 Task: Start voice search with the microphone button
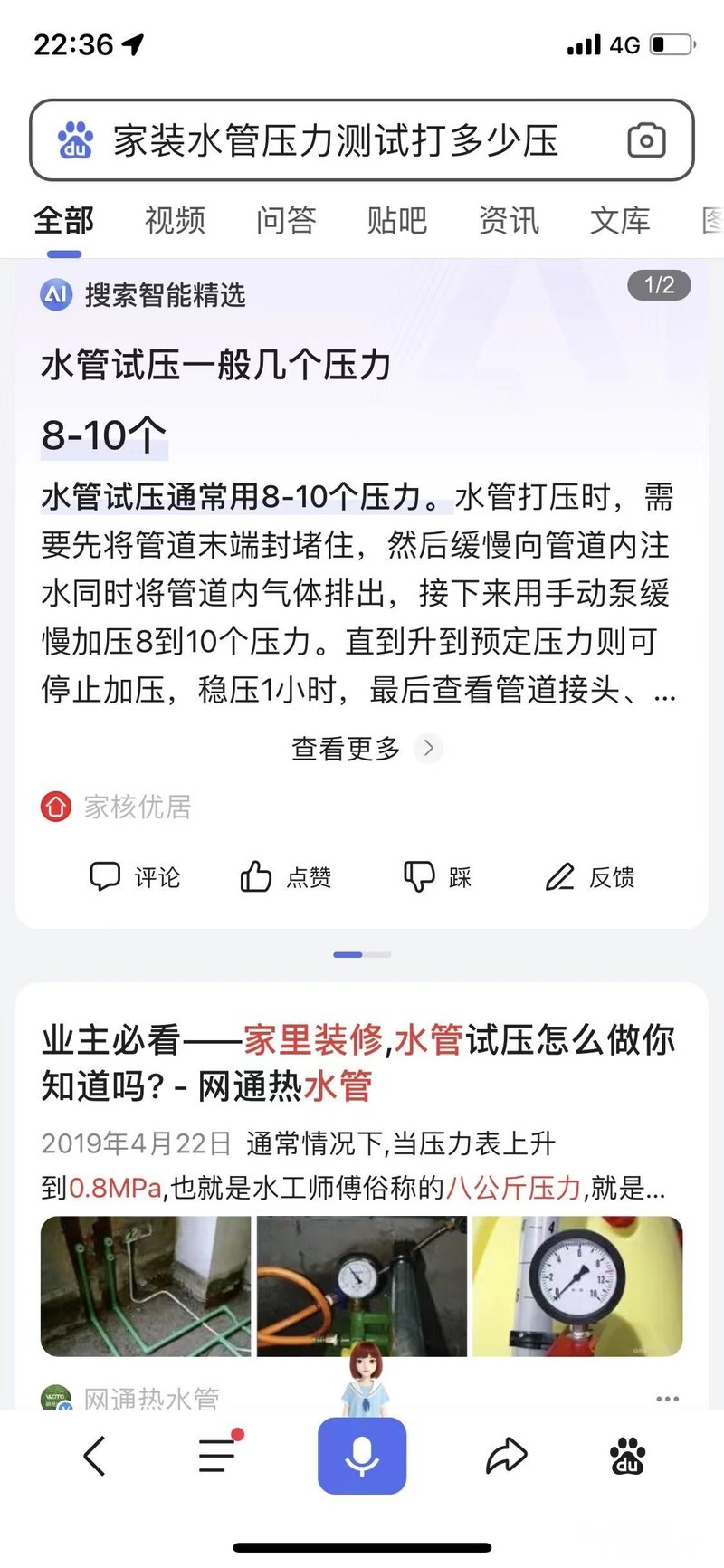pyautogui.click(x=362, y=1456)
